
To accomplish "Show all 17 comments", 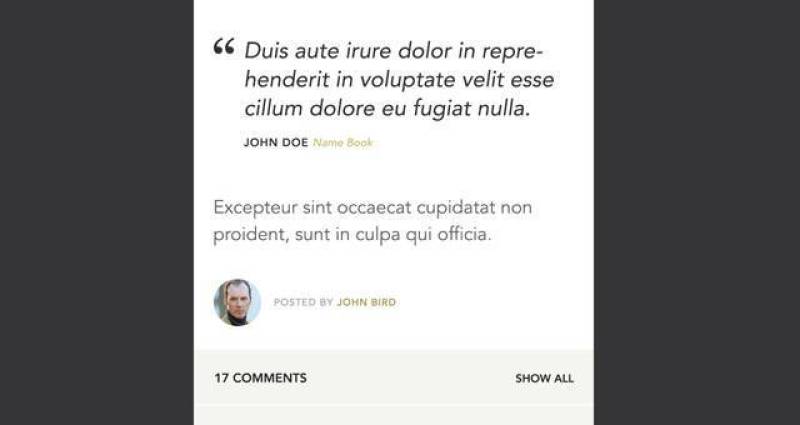I will (x=544, y=379).
